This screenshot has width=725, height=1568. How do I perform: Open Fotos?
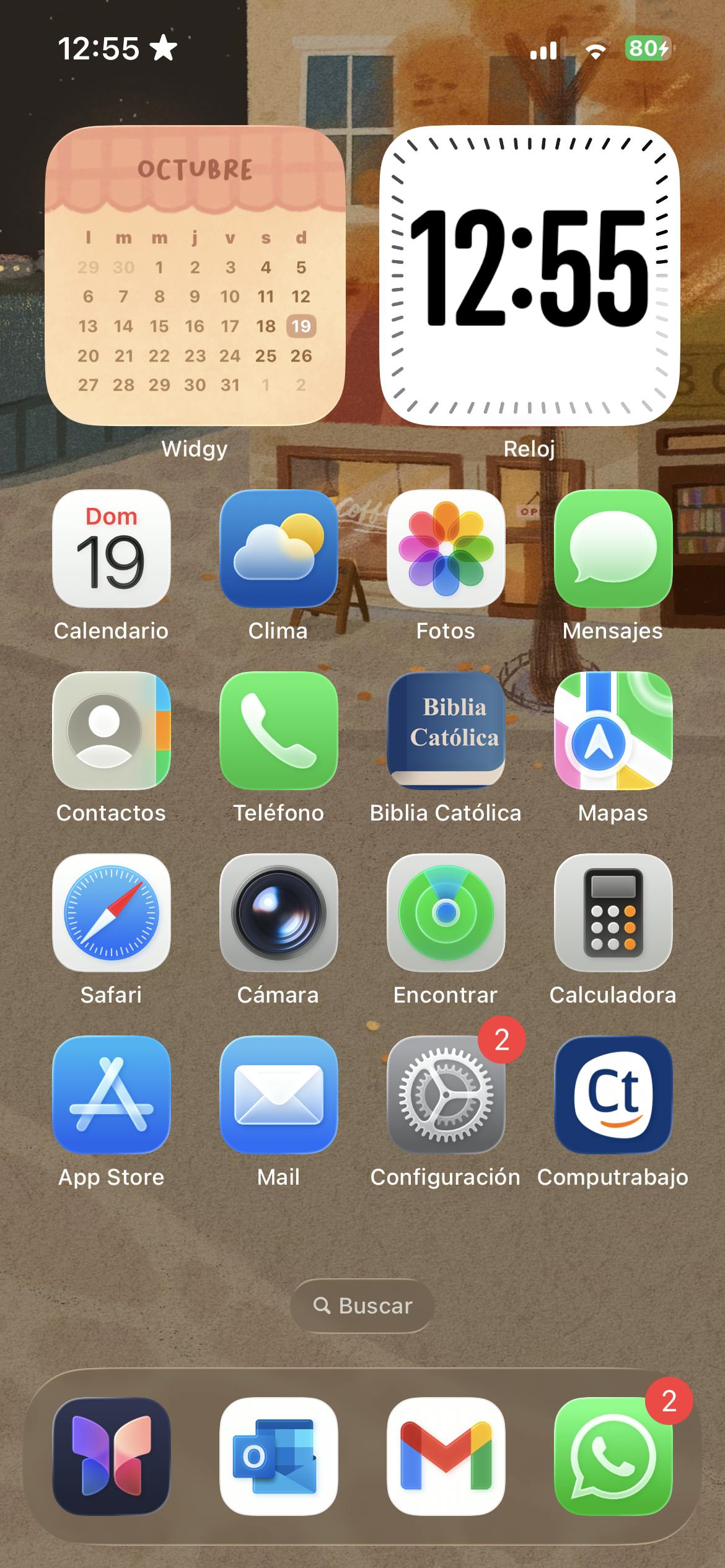tap(446, 549)
